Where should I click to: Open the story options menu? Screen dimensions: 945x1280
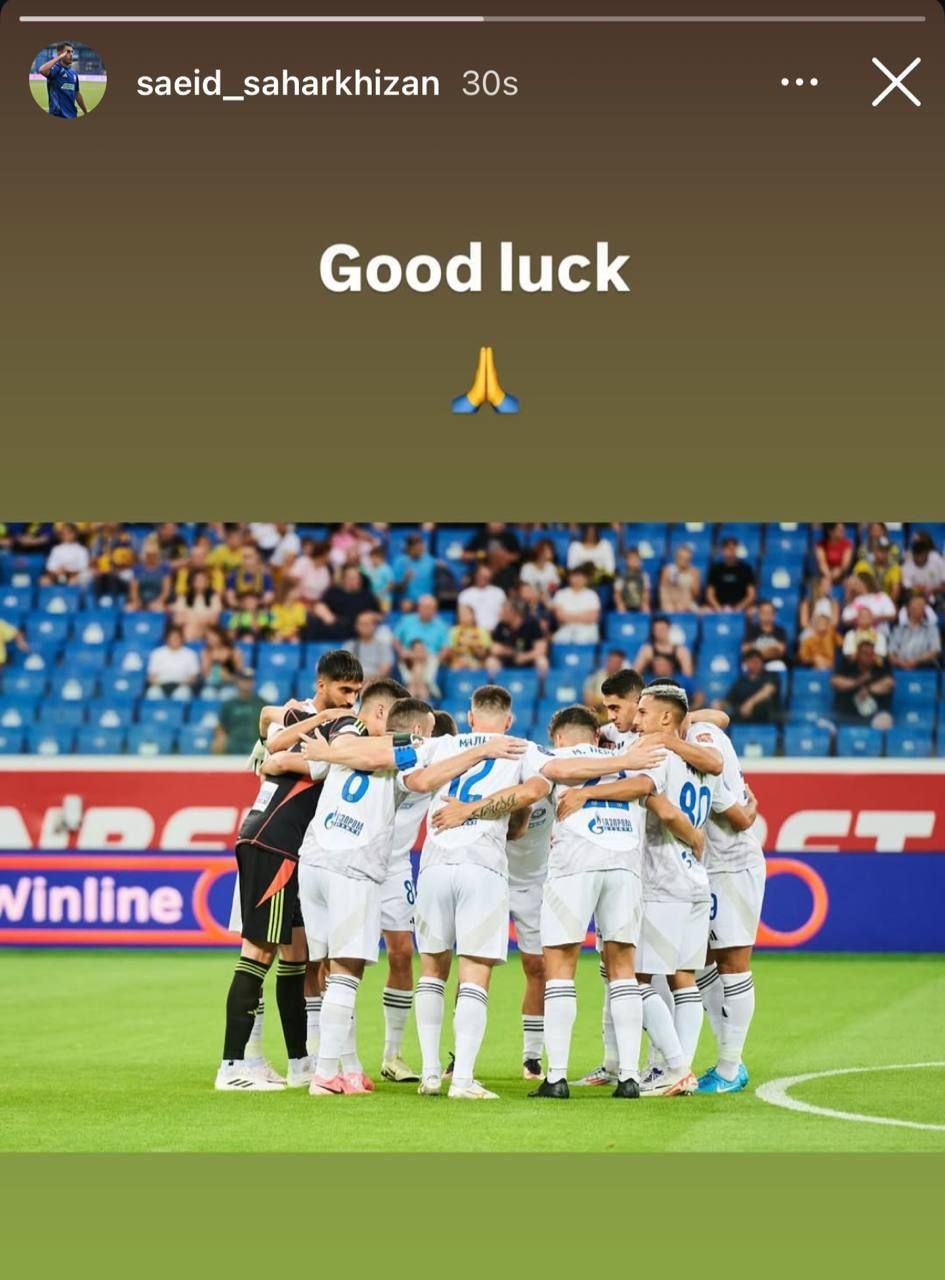pos(799,83)
